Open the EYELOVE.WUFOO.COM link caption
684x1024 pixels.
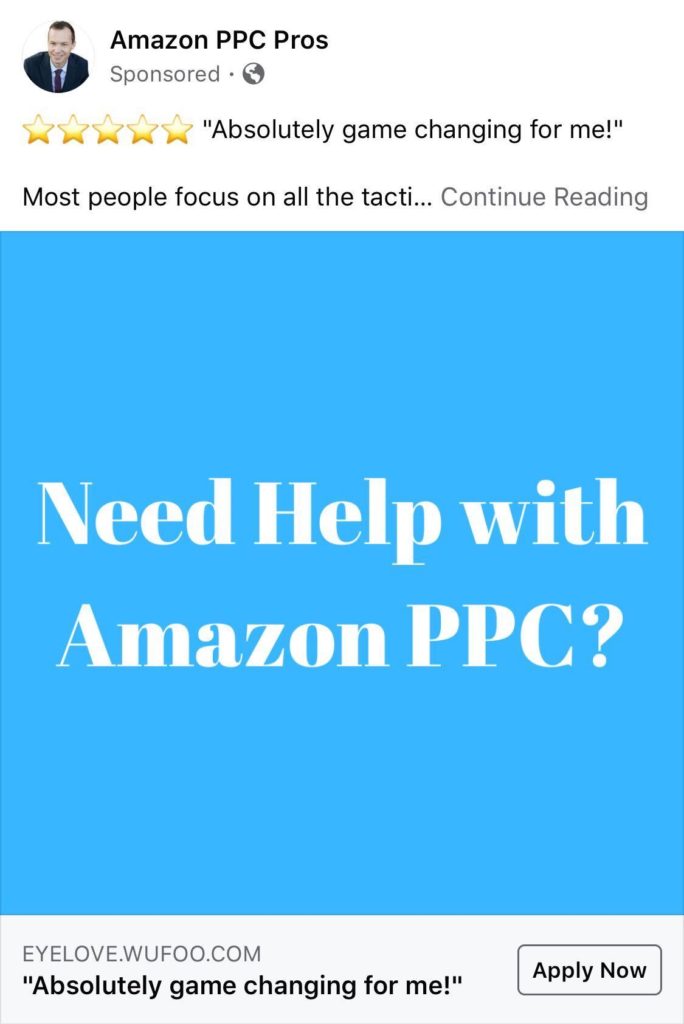pyautogui.click(x=141, y=952)
